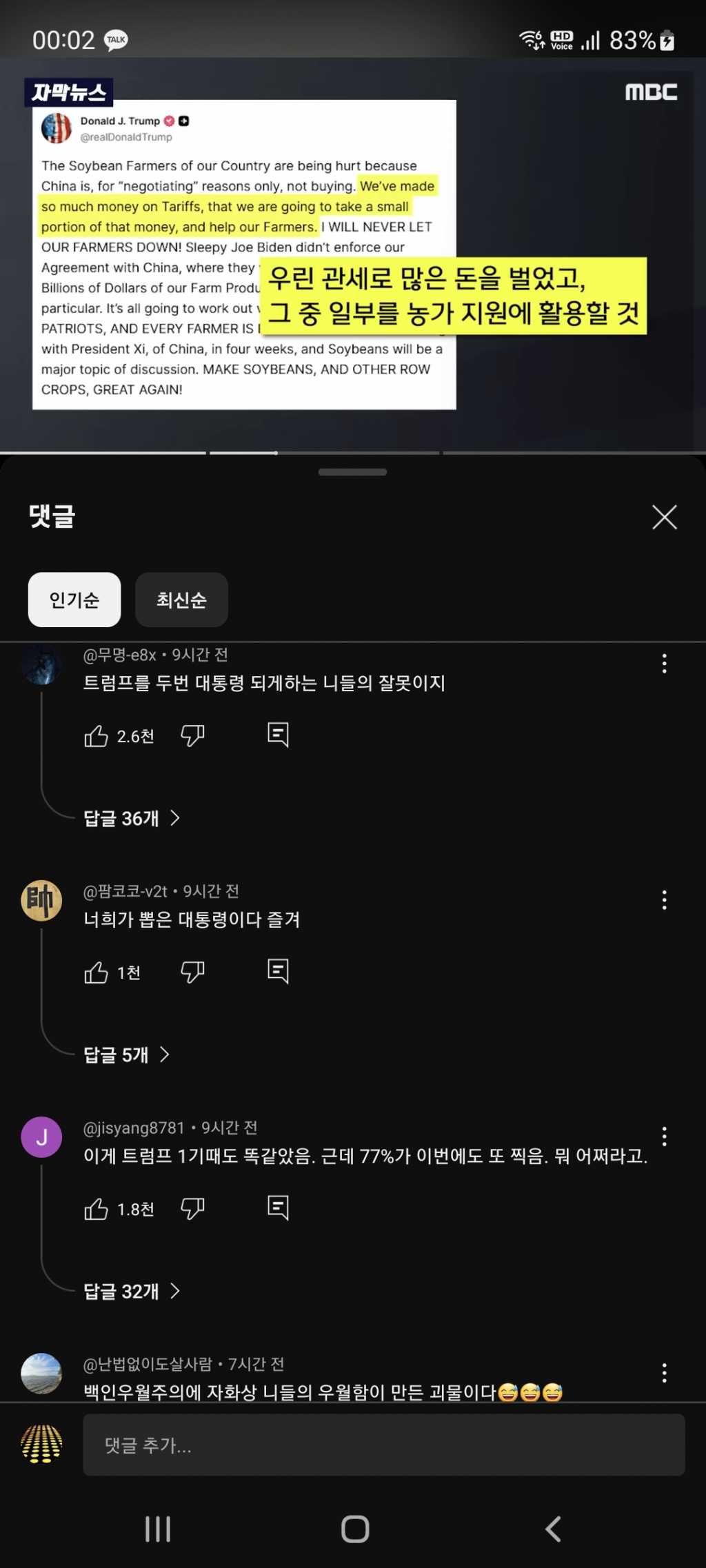Tap the 댓글 추가 input field

click(383, 1445)
